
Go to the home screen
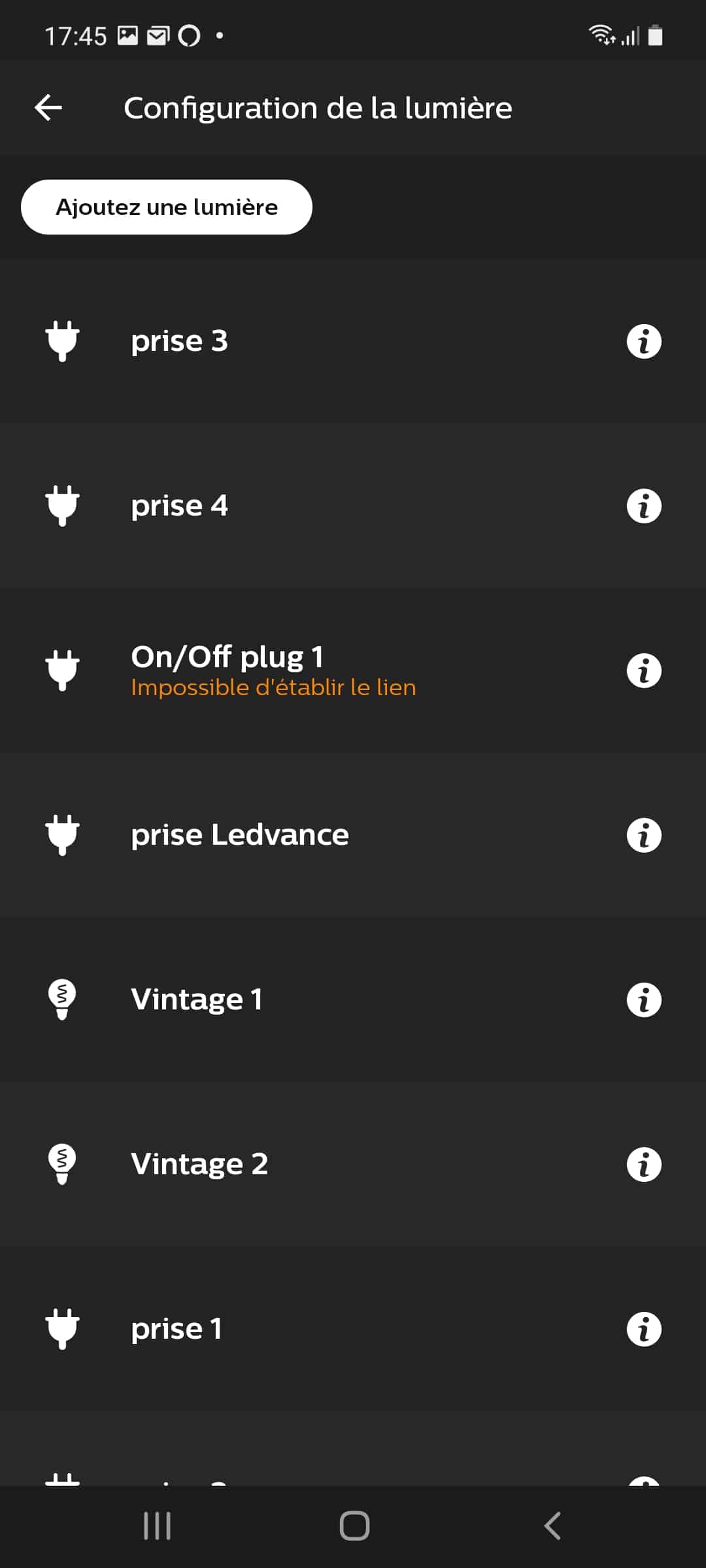(x=354, y=1526)
